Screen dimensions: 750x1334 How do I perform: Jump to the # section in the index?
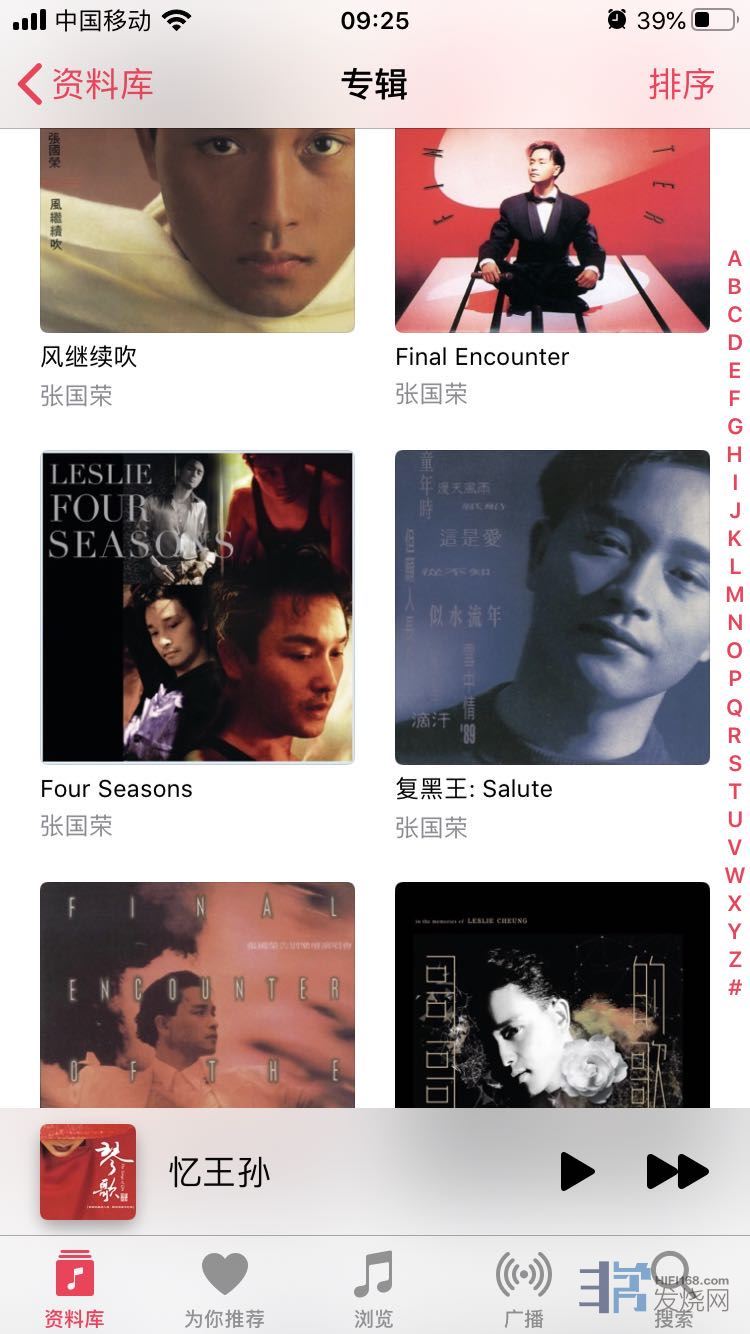coord(734,987)
